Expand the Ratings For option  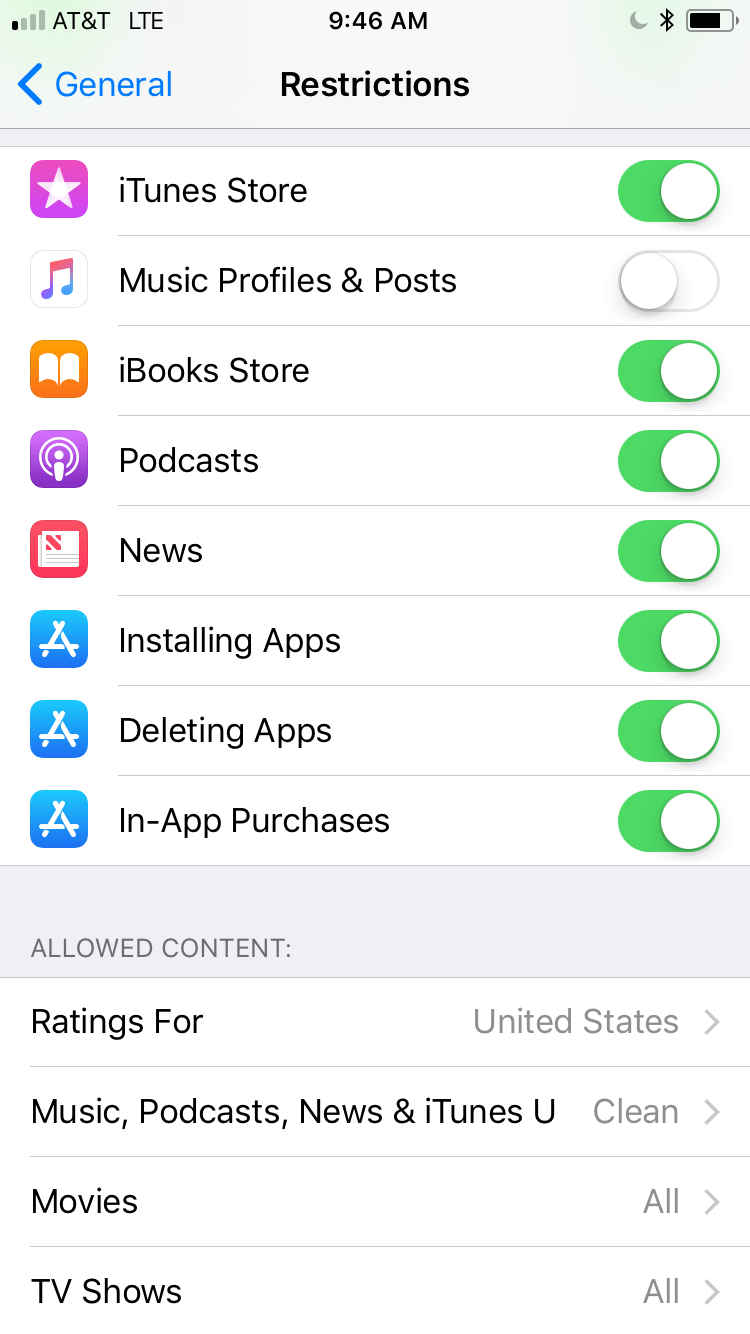713,1021
